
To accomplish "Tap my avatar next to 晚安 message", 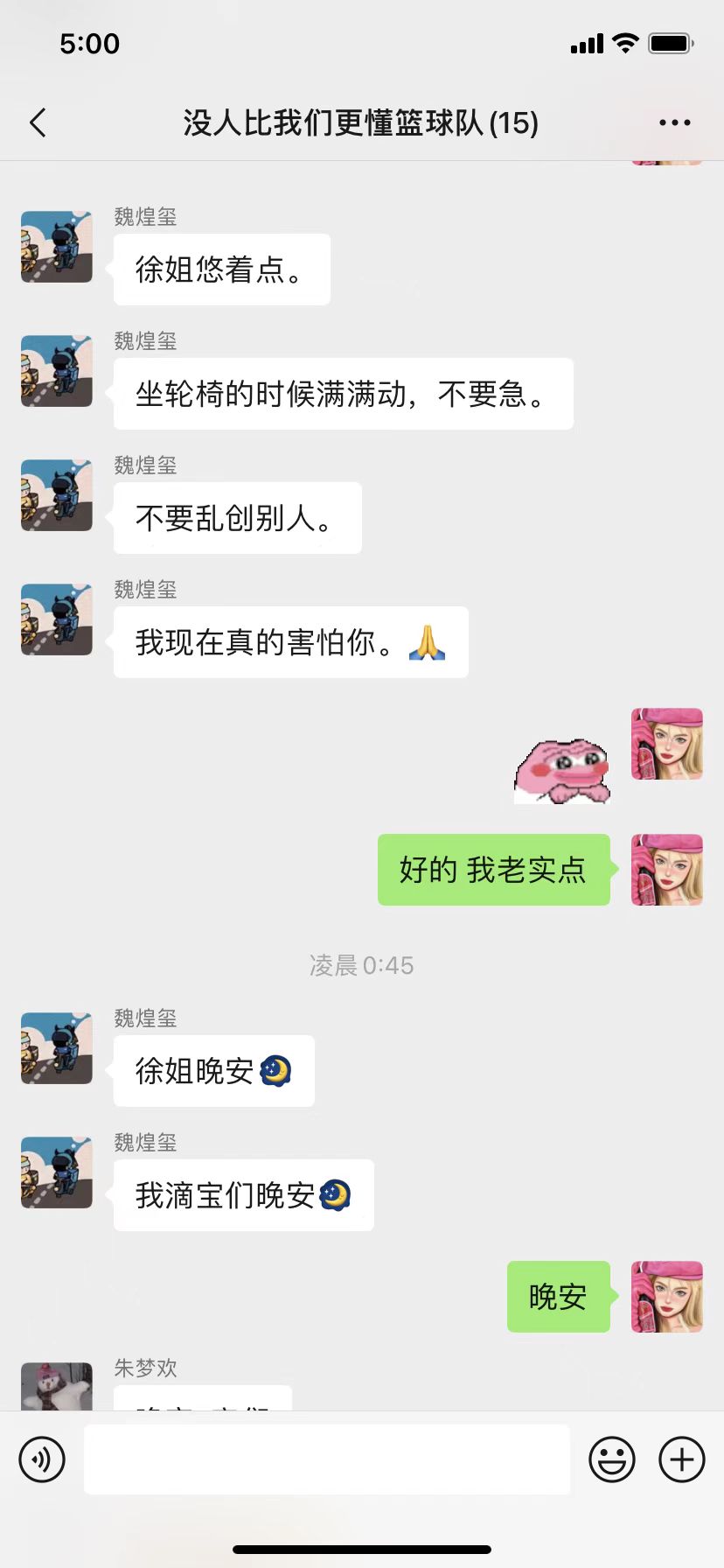I will pos(666,1297).
